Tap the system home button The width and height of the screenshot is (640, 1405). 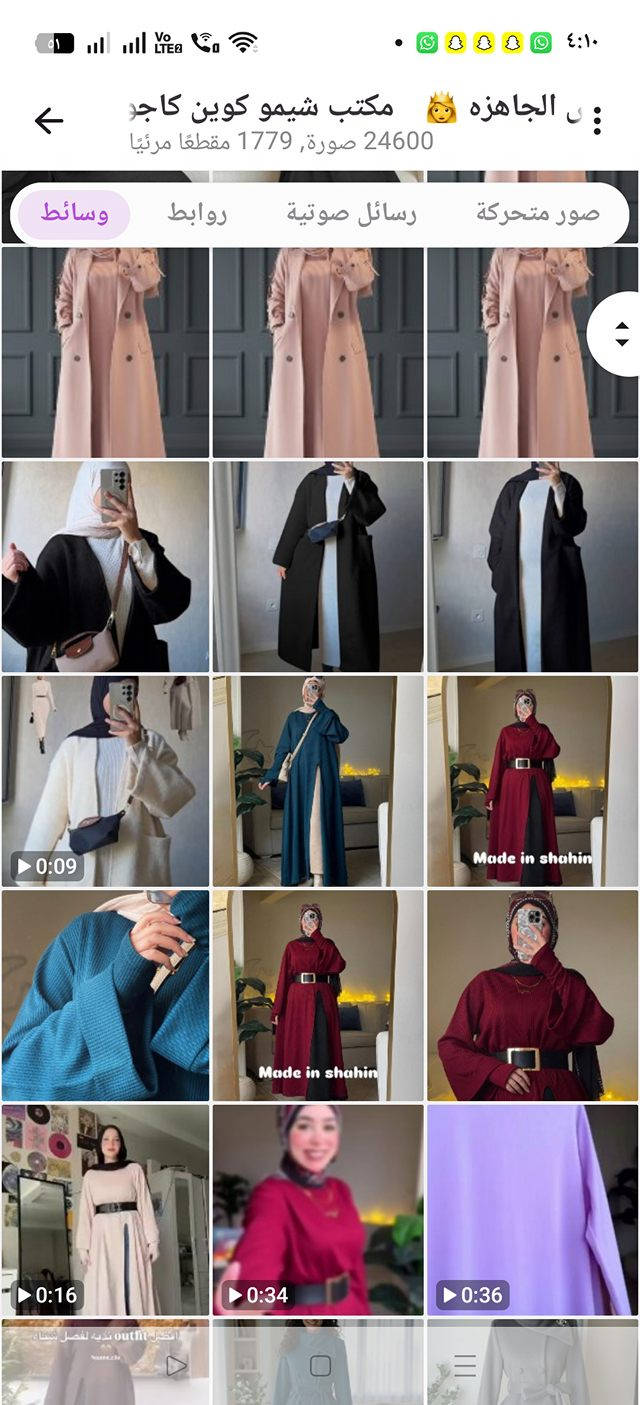(x=320, y=1366)
